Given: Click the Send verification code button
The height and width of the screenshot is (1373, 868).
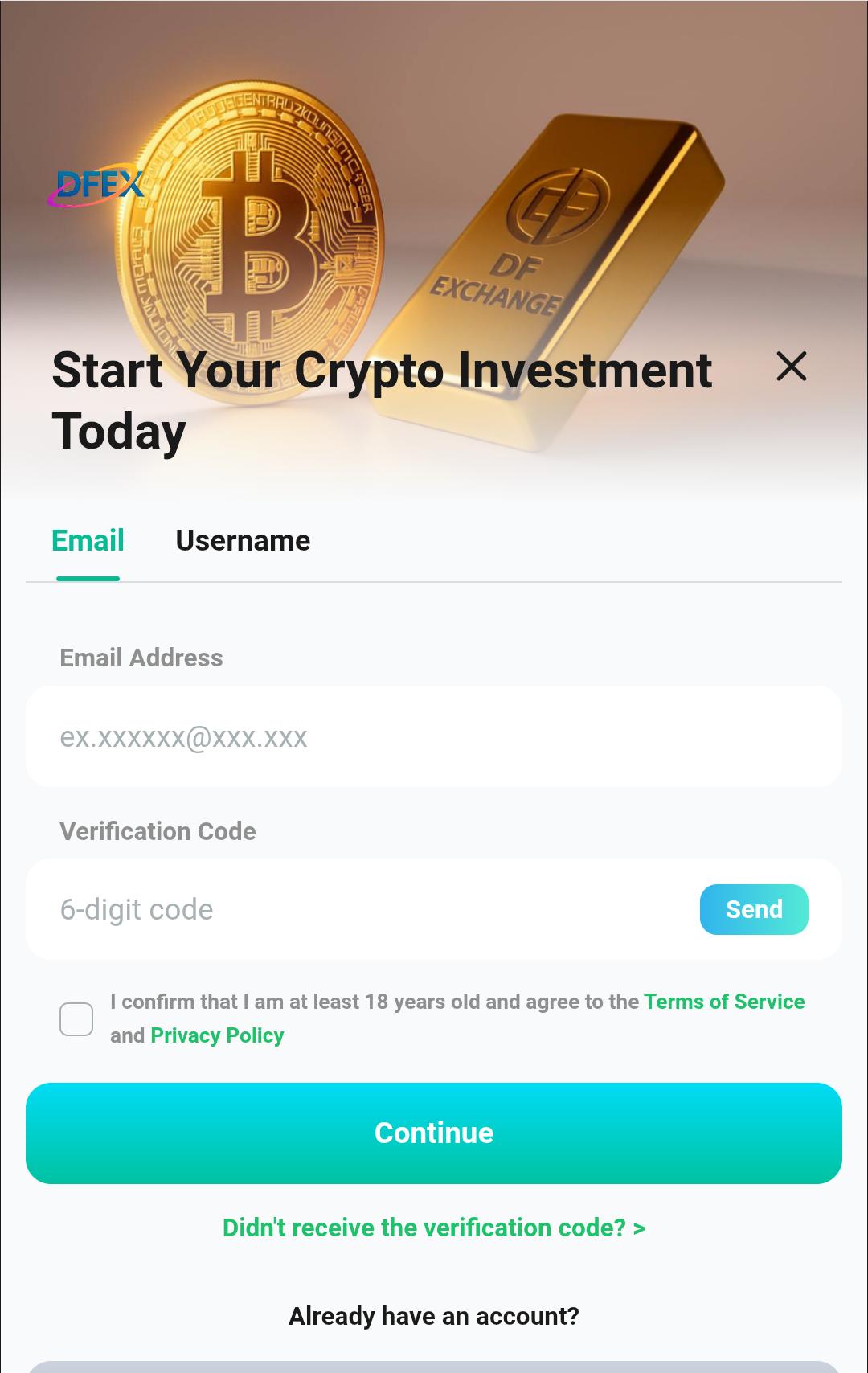Looking at the screenshot, I should 753,908.
